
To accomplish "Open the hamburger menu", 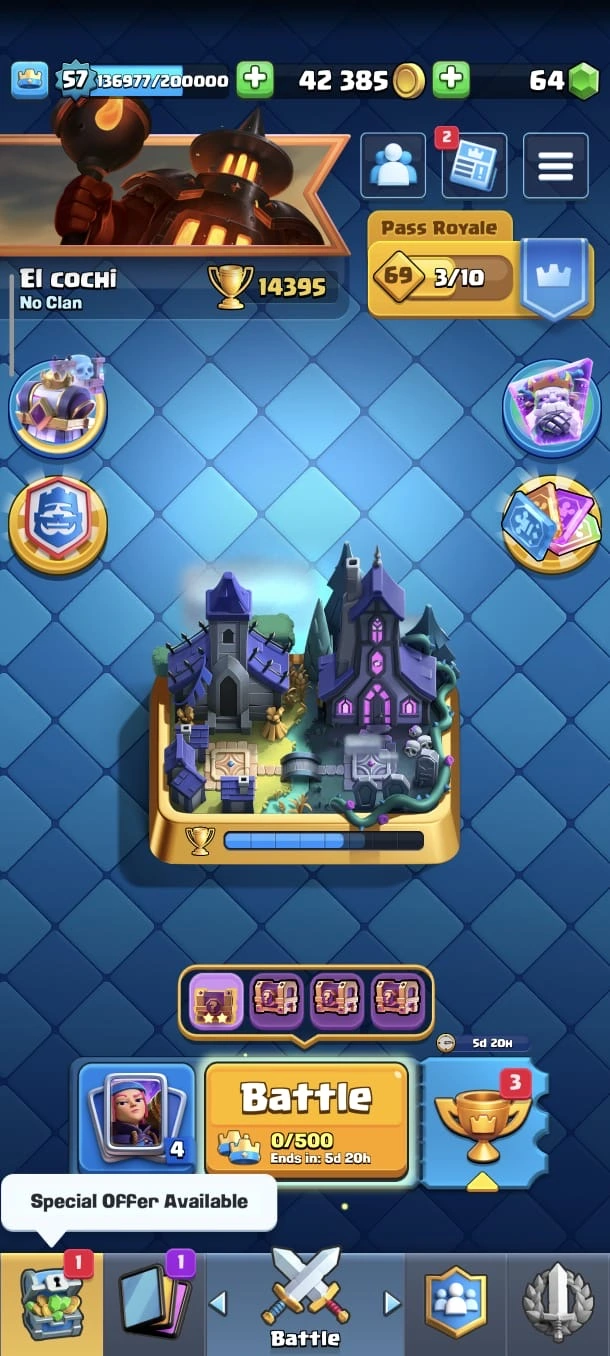I will click(x=556, y=166).
